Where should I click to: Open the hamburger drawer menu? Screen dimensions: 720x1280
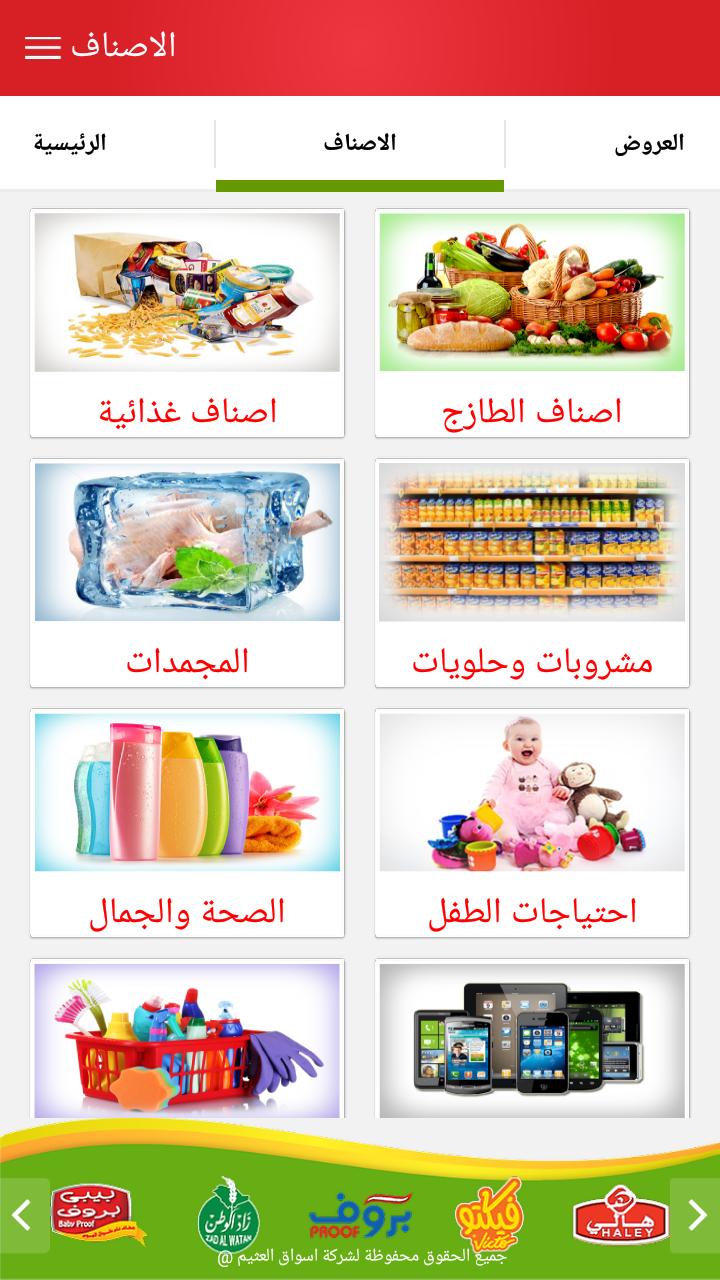[x=43, y=47]
